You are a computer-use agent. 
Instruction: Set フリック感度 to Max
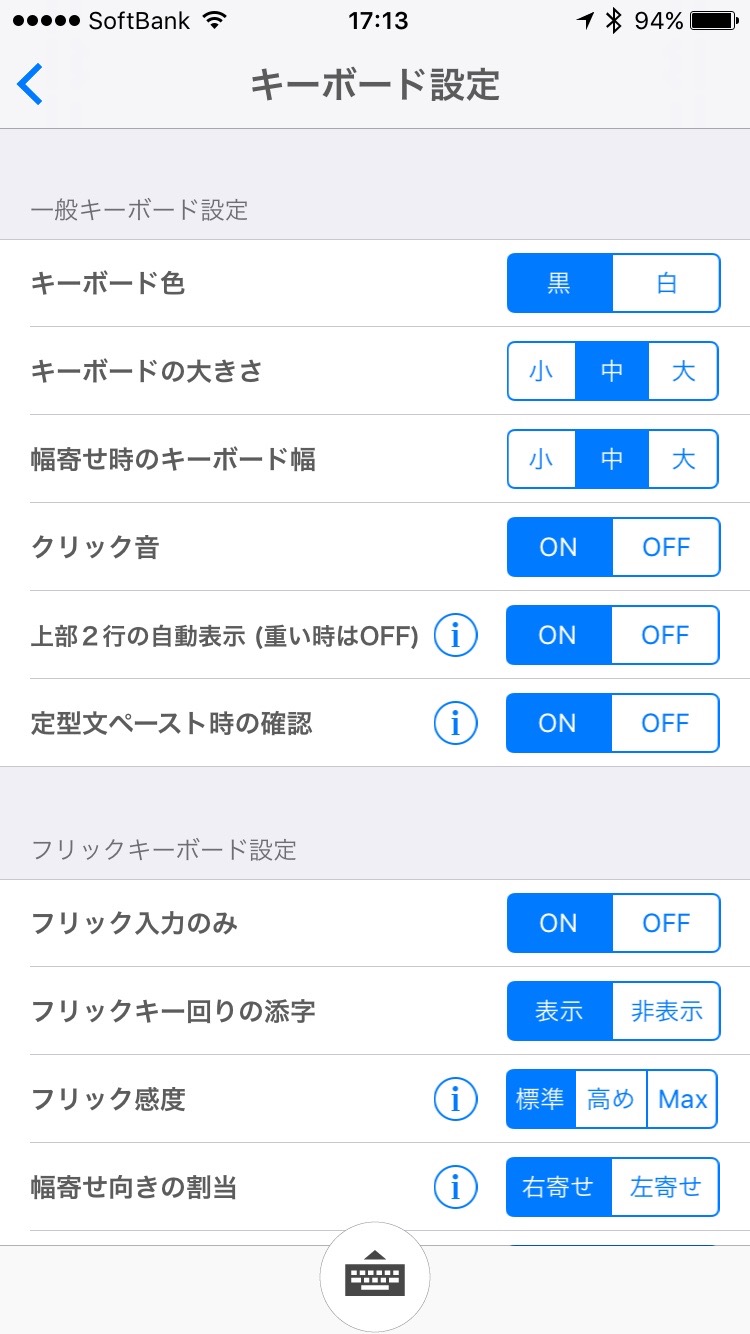[x=683, y=1099]
